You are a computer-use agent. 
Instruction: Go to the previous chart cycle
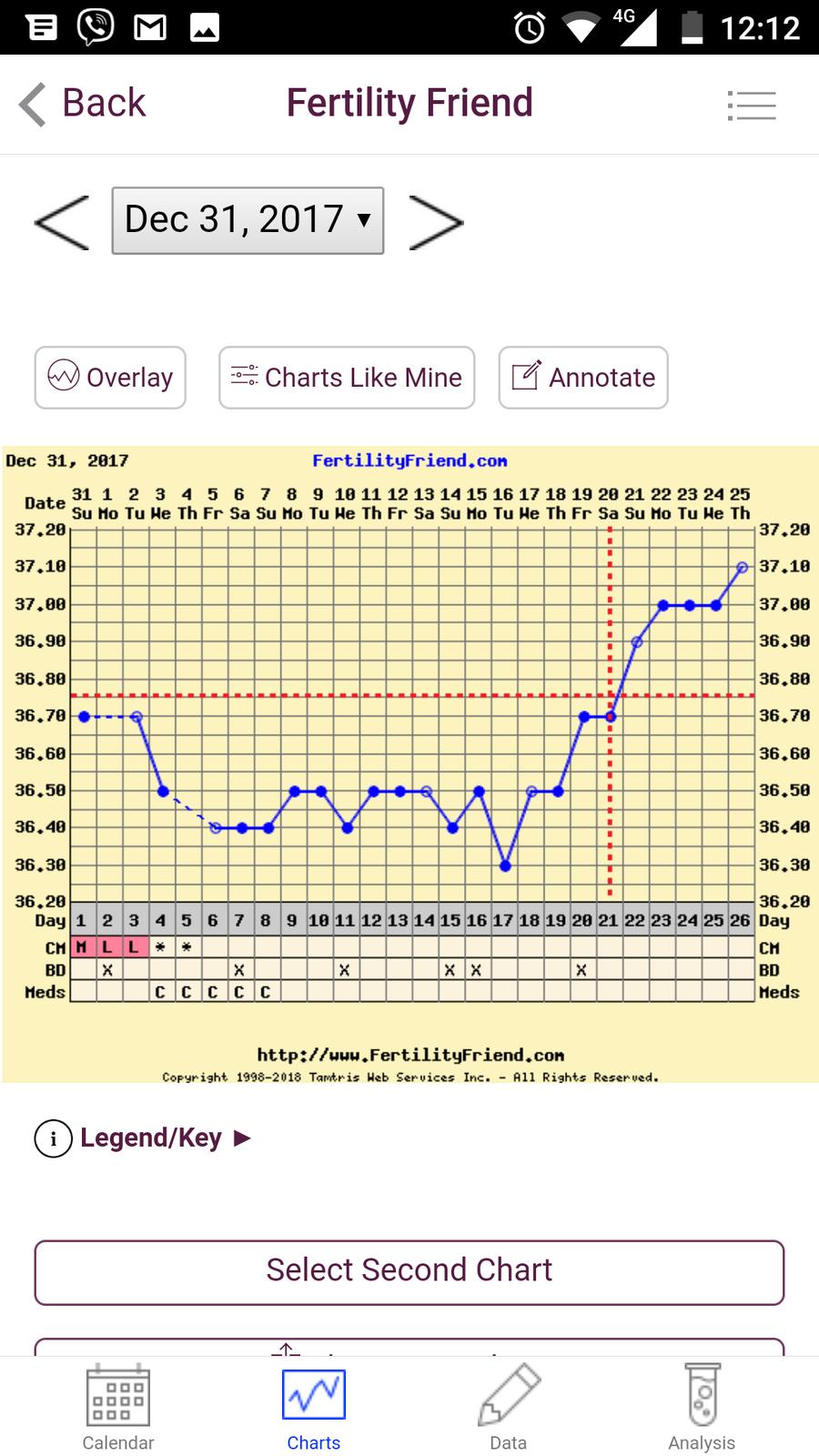tap(62, 221)
